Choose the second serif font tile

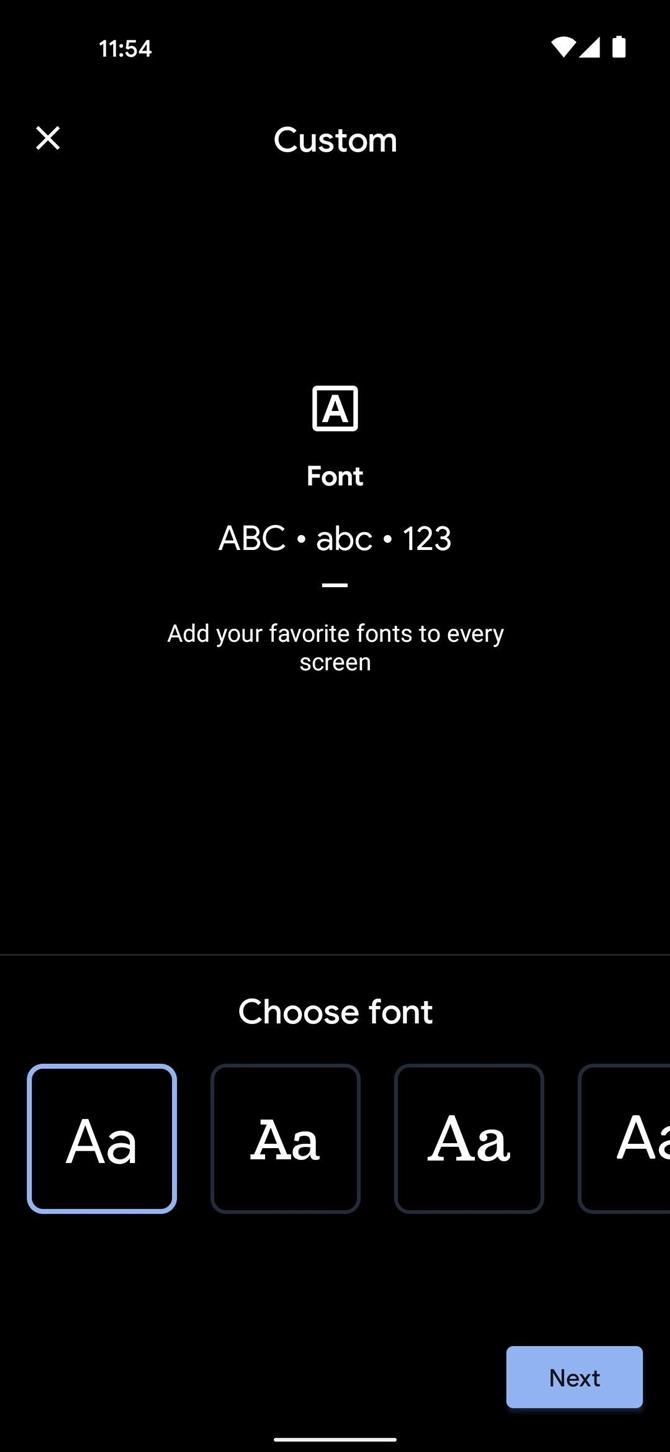285,1139
